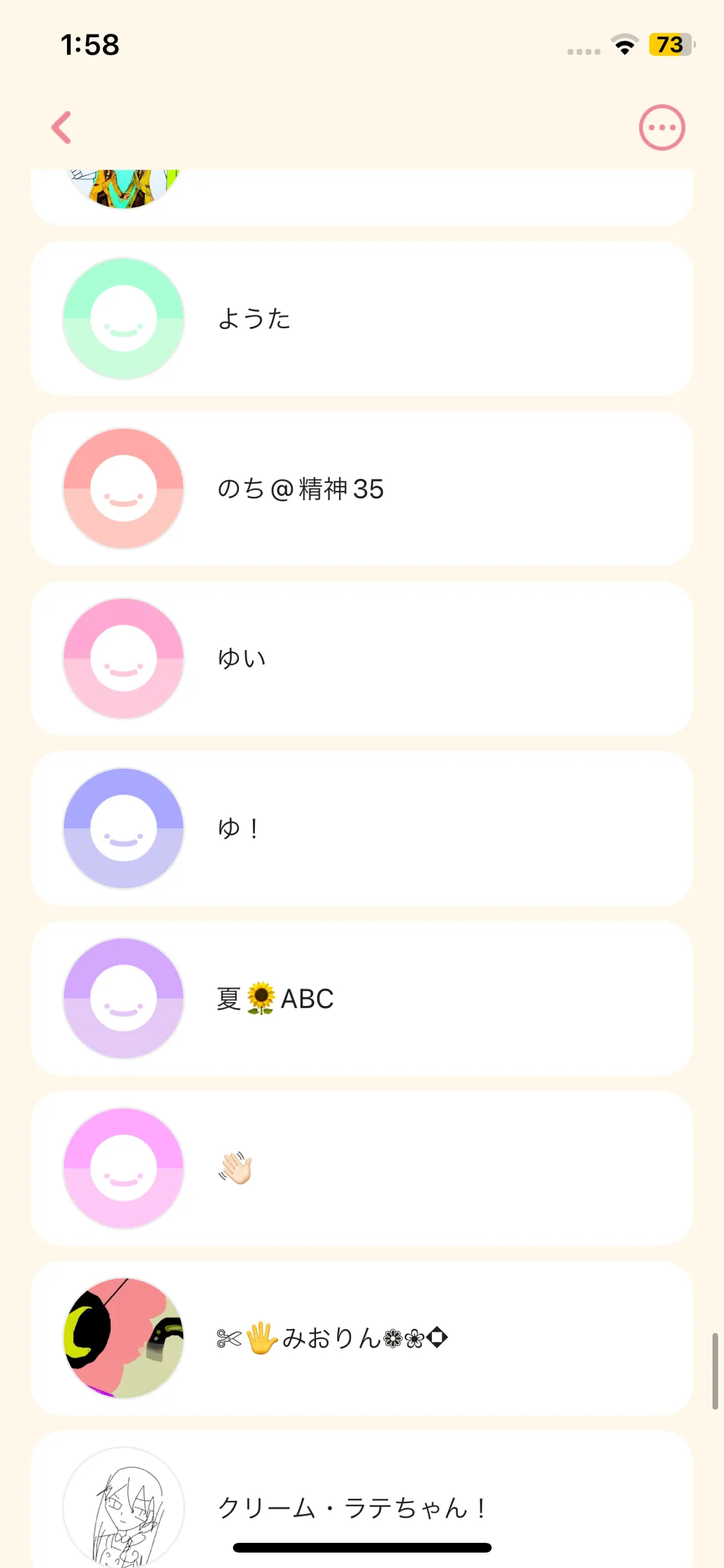
Task: Open the user with waving hand emoji
Action: click(x=362, y=1168)
